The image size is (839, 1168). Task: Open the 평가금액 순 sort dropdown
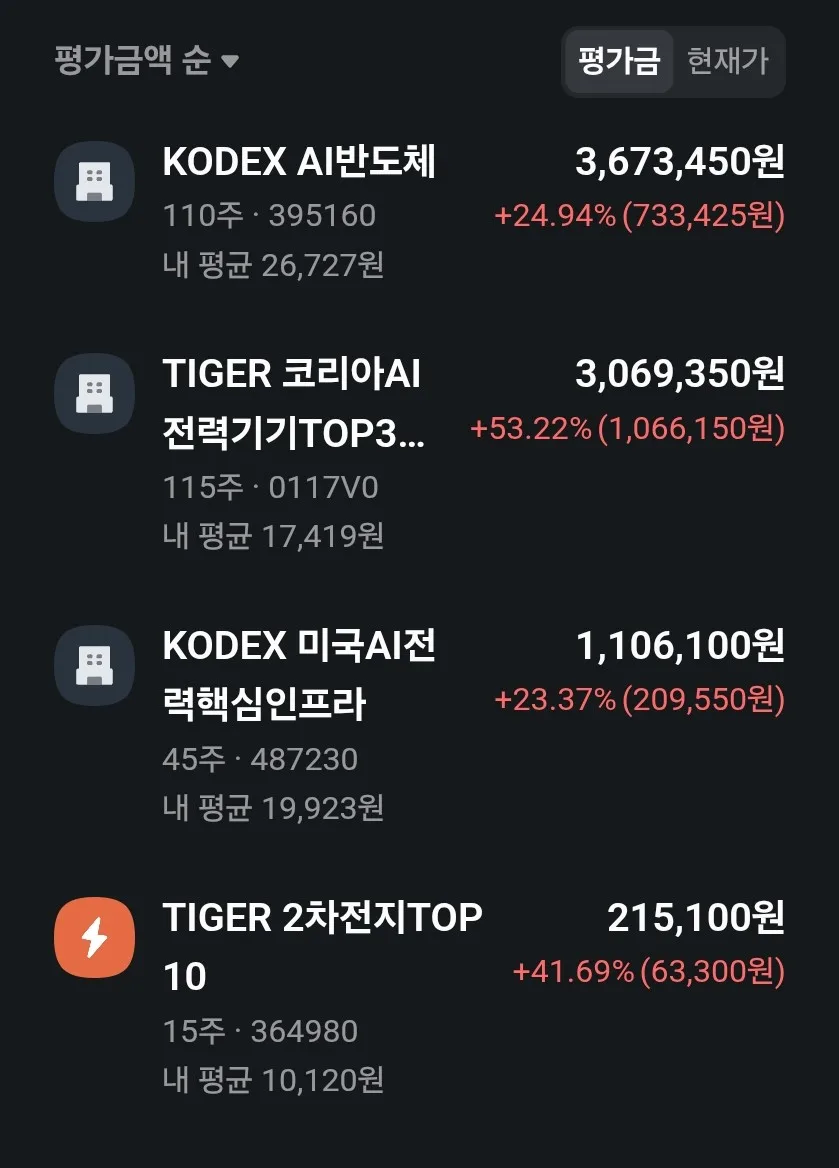(x=147, y=60)
